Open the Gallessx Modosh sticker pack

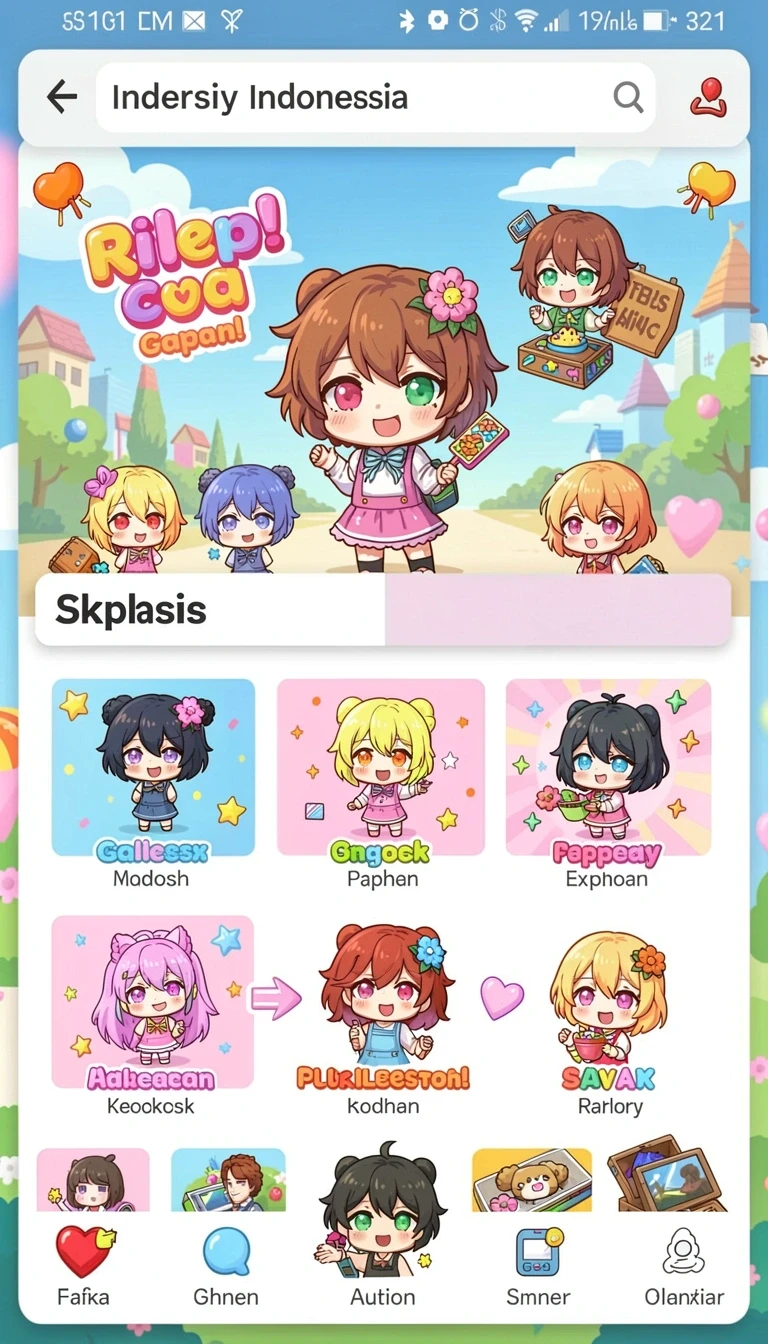pos(152,784)
